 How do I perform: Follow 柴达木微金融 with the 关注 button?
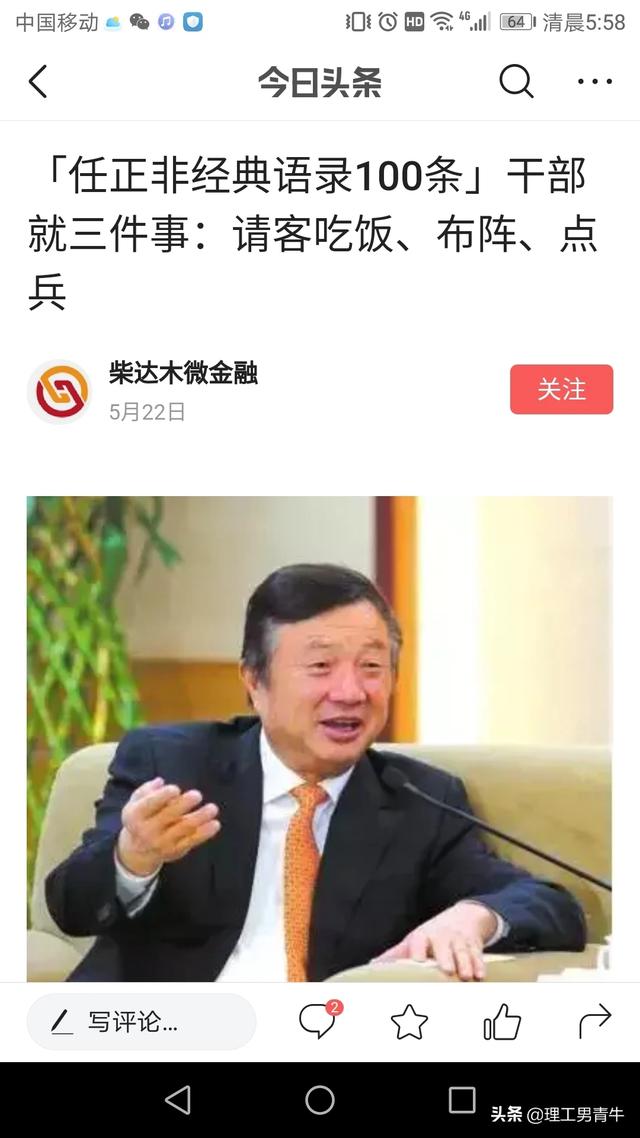pos(561,389)
